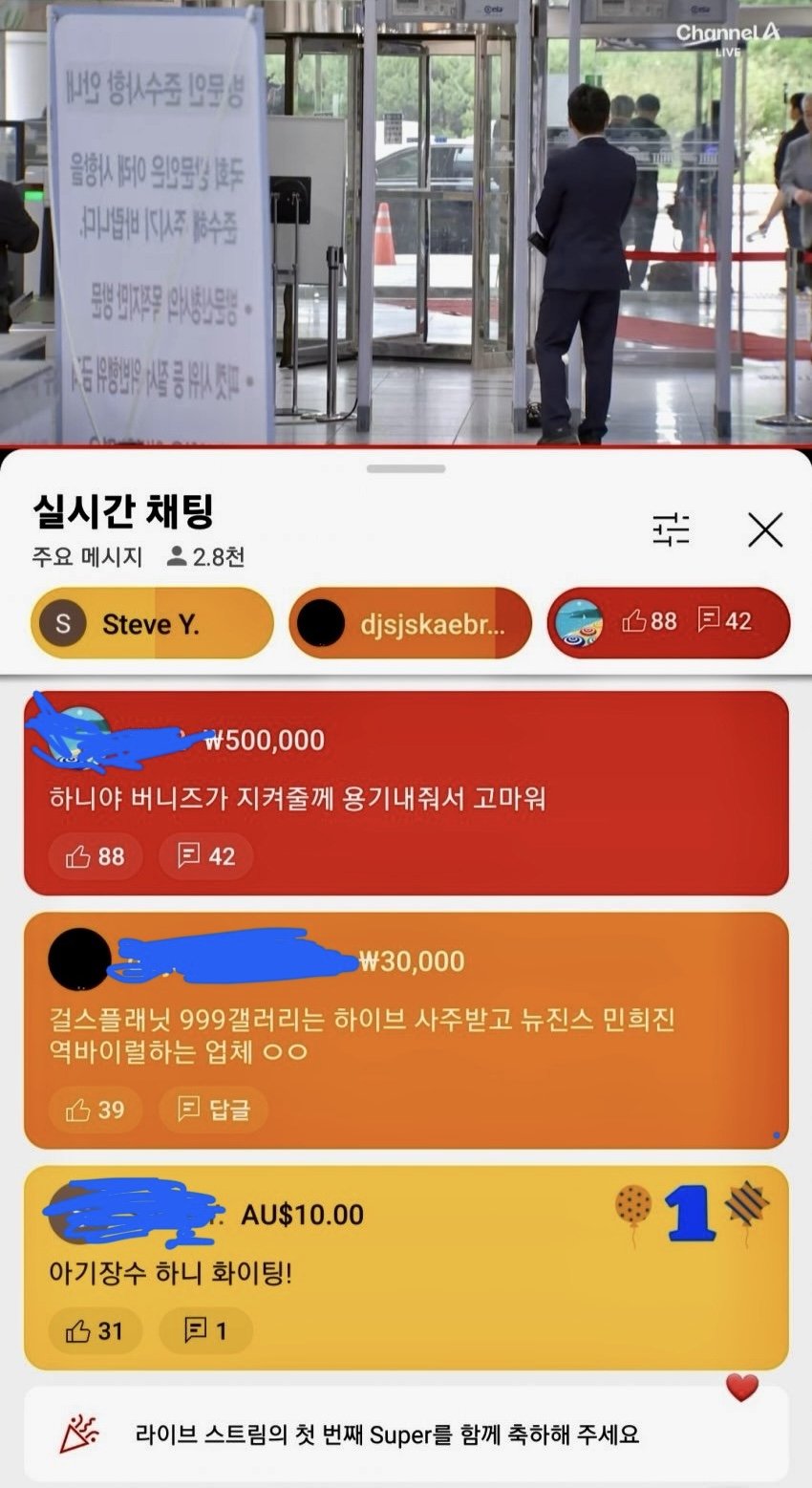Tap the chat panel drag handle
The width and height of the screenshot is (812, 1488).
406,469
